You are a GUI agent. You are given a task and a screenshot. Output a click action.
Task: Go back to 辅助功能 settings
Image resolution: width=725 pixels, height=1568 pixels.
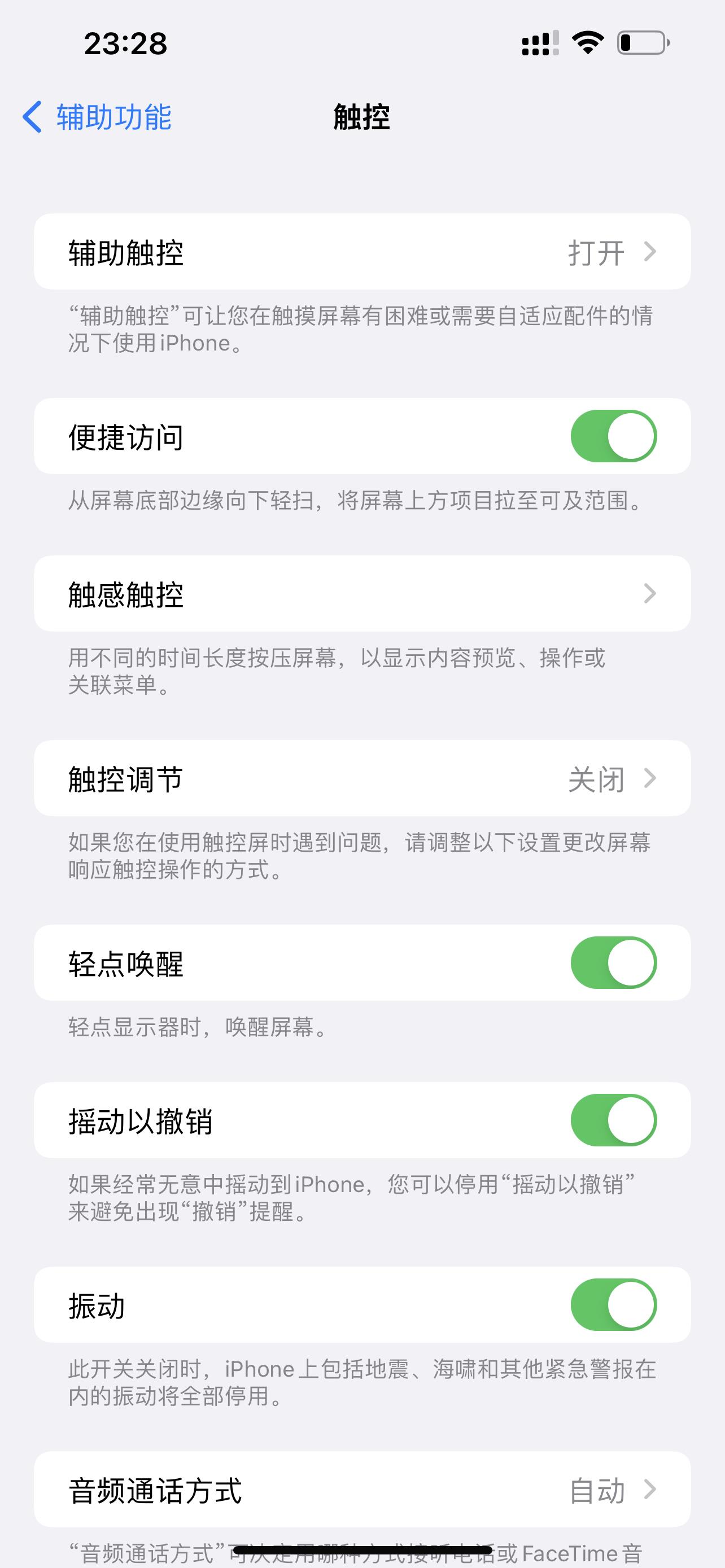click(97, 117)
